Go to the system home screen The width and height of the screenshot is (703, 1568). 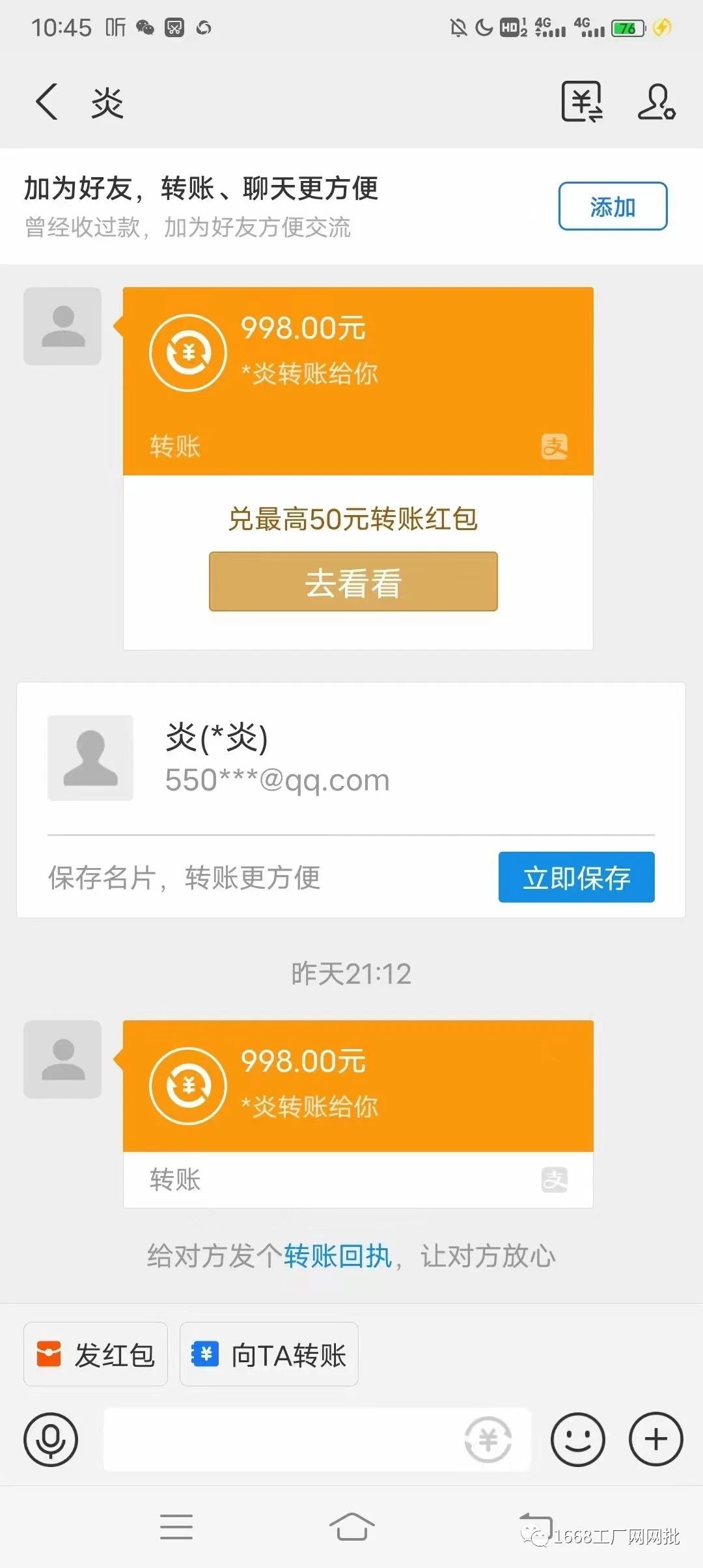351,1527
